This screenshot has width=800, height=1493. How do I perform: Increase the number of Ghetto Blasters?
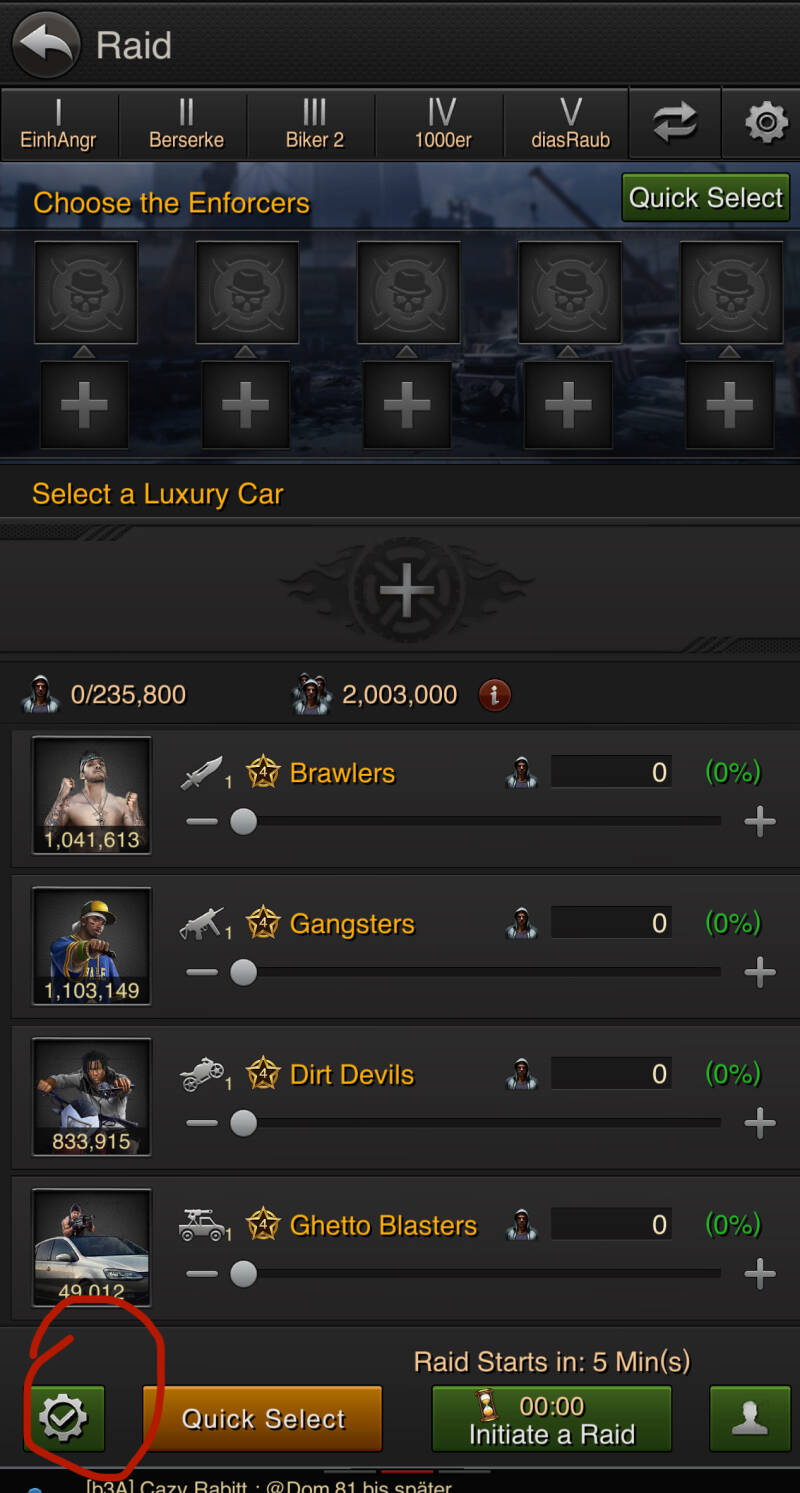pos(760,1274)
